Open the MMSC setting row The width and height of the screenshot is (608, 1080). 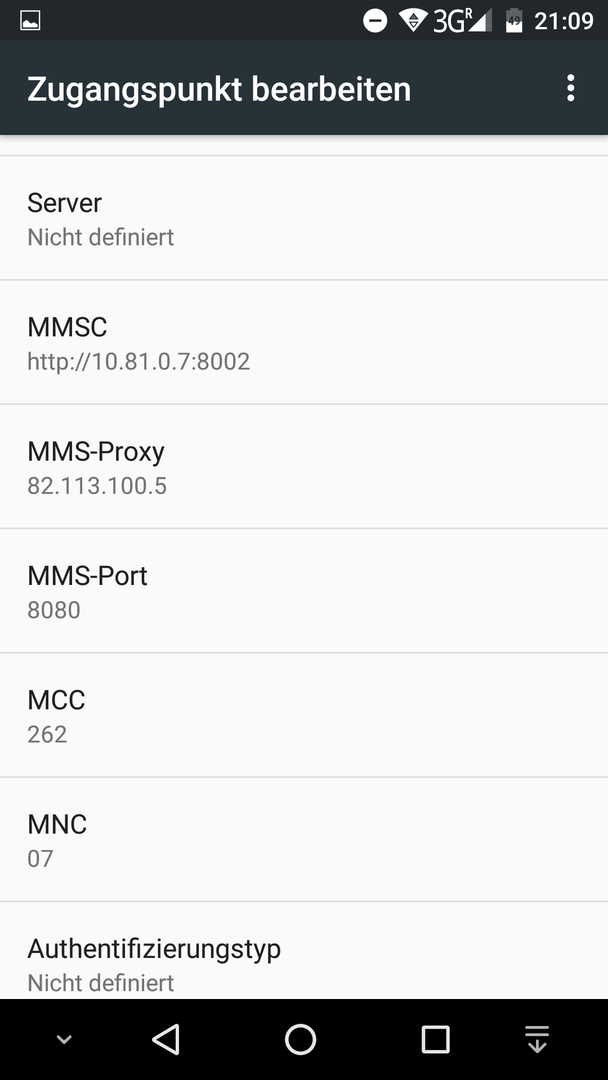(304, 342)
